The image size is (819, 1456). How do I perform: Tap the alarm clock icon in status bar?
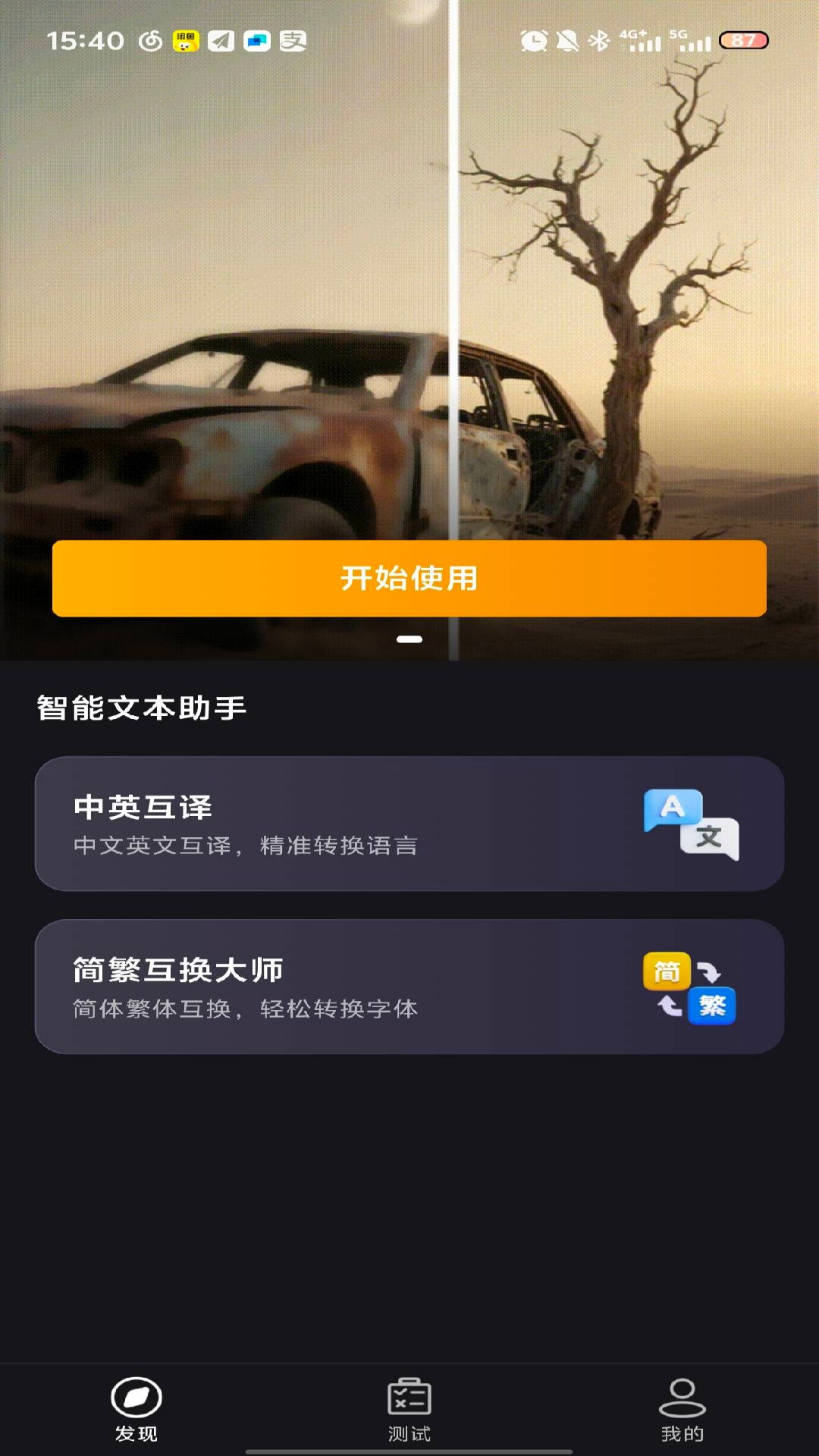click(533, 42)
